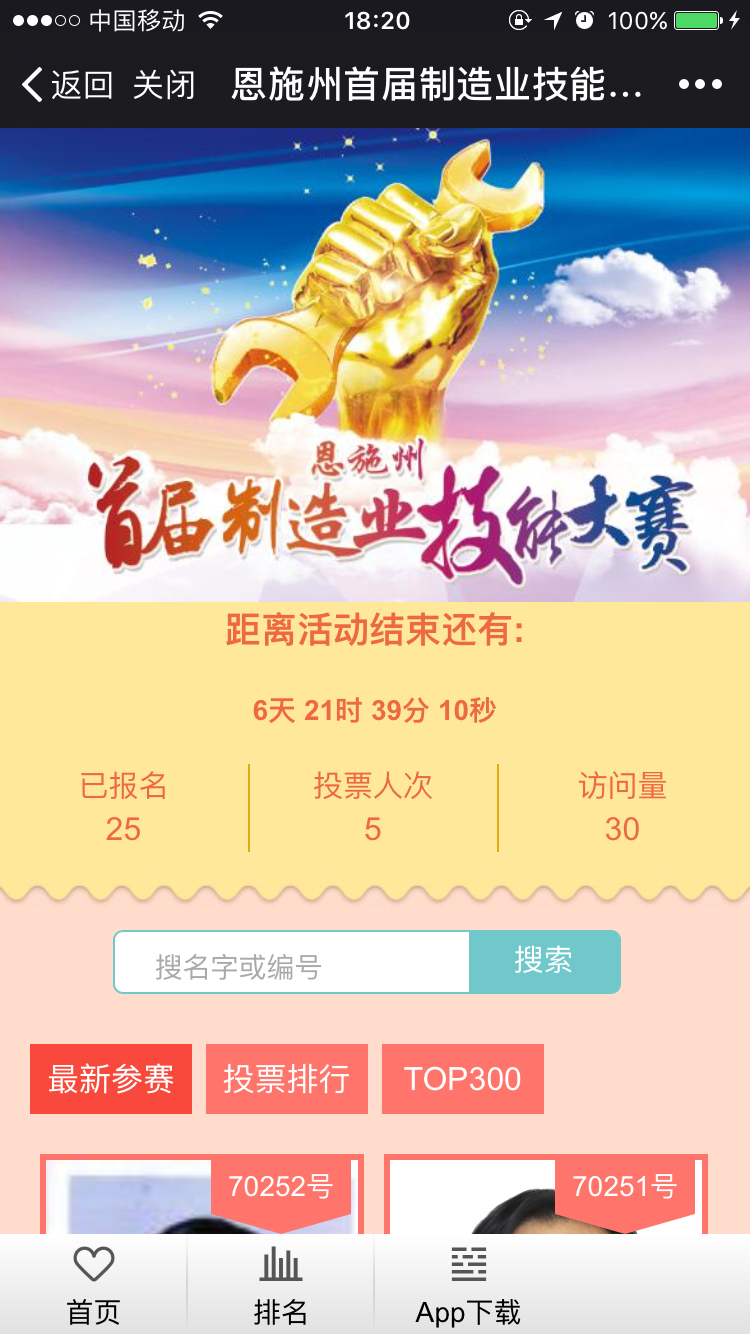Open the 排名 ranking tab

[x=281, y=1285]
